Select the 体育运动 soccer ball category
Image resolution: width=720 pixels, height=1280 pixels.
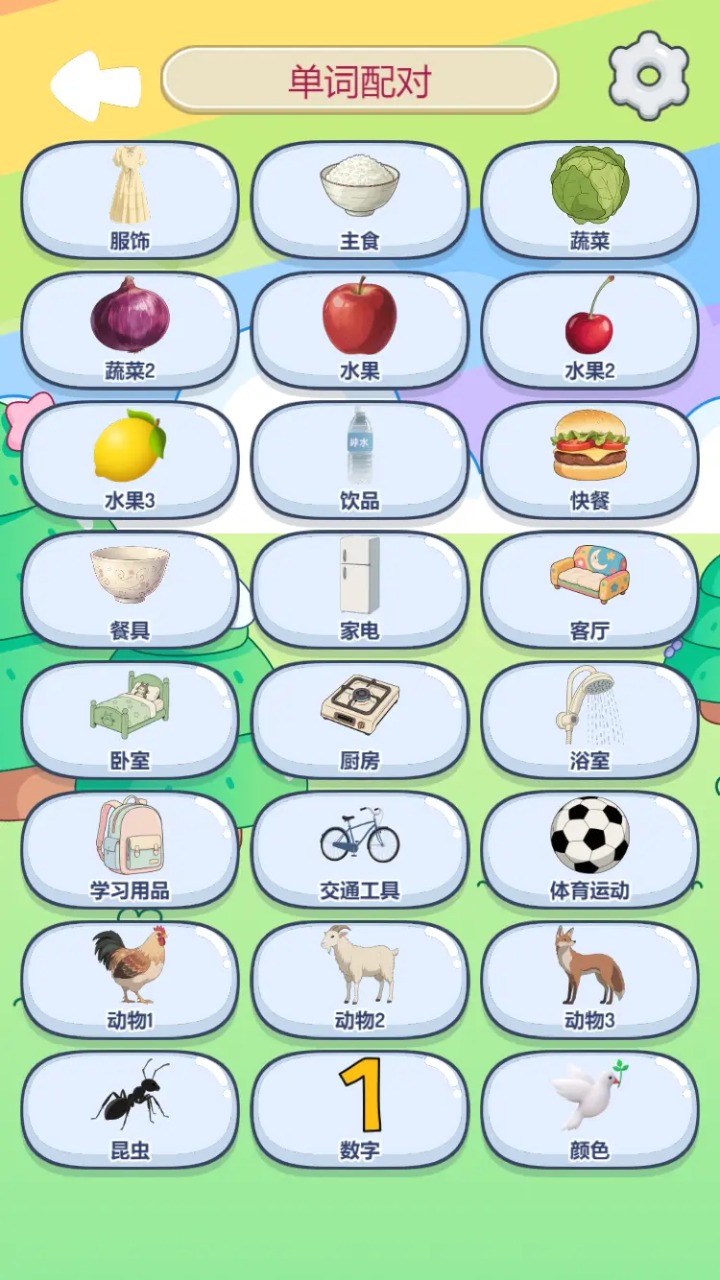point(590,848)
